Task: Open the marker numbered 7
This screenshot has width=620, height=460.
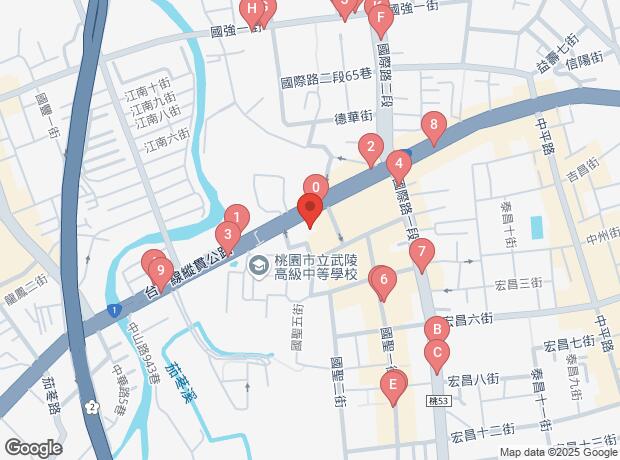Action: pos(422,253)
